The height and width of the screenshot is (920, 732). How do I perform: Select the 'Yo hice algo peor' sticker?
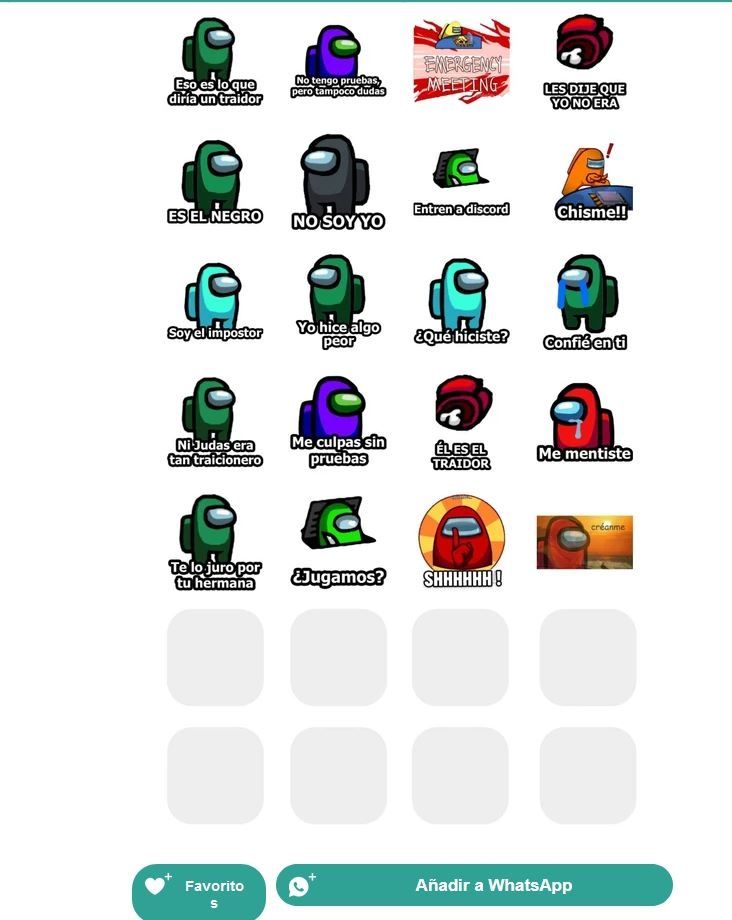point(338,302)
